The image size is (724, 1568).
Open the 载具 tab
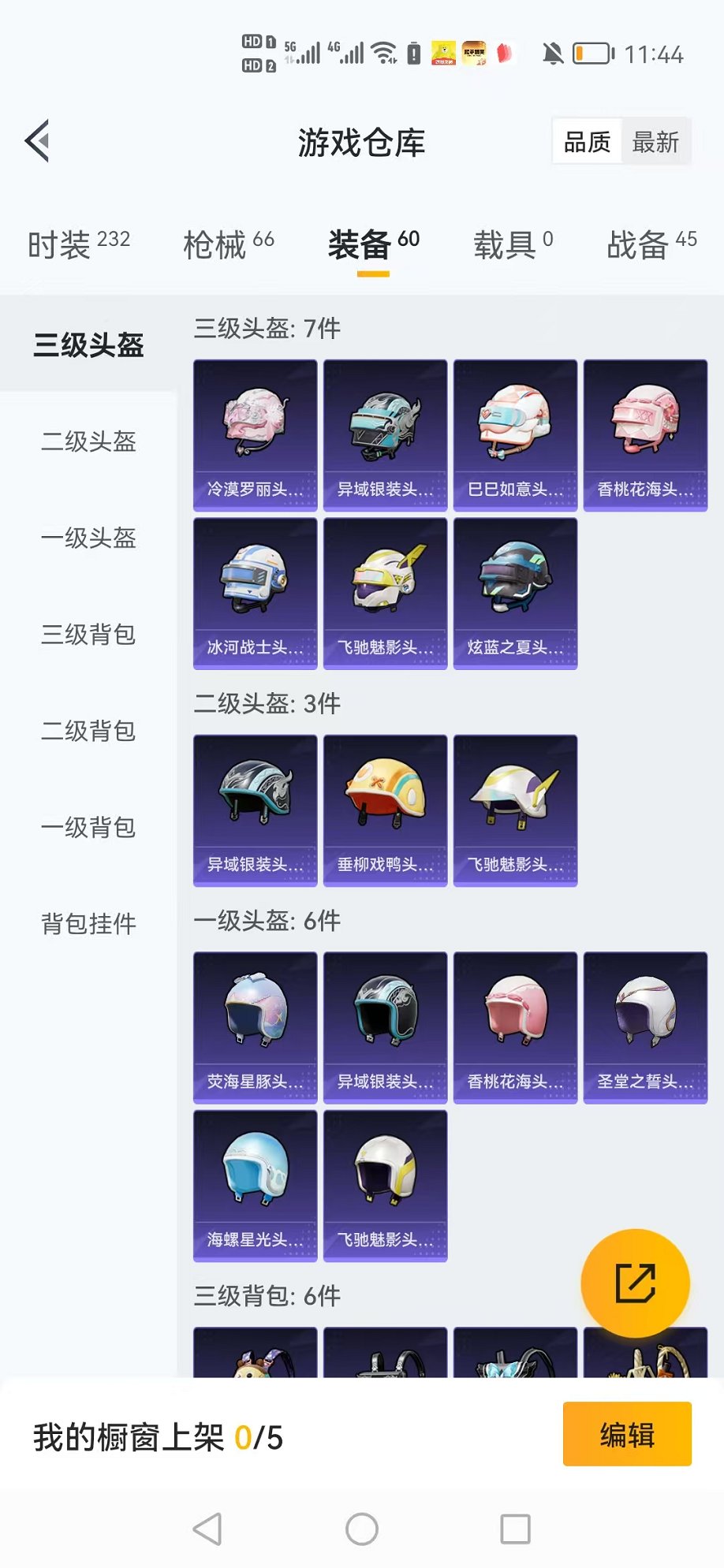pyautogui.click(x=513, y=244)
